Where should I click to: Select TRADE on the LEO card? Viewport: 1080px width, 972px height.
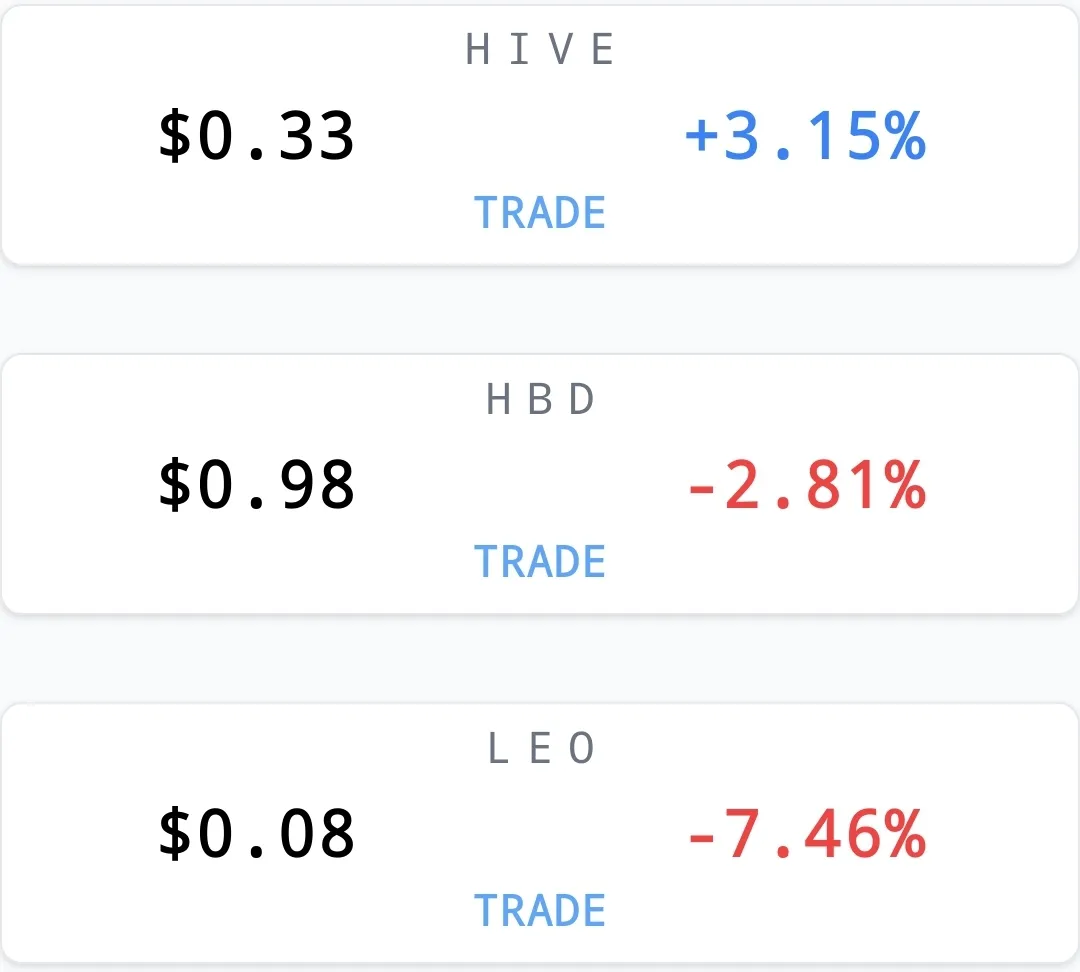[540, 911]
